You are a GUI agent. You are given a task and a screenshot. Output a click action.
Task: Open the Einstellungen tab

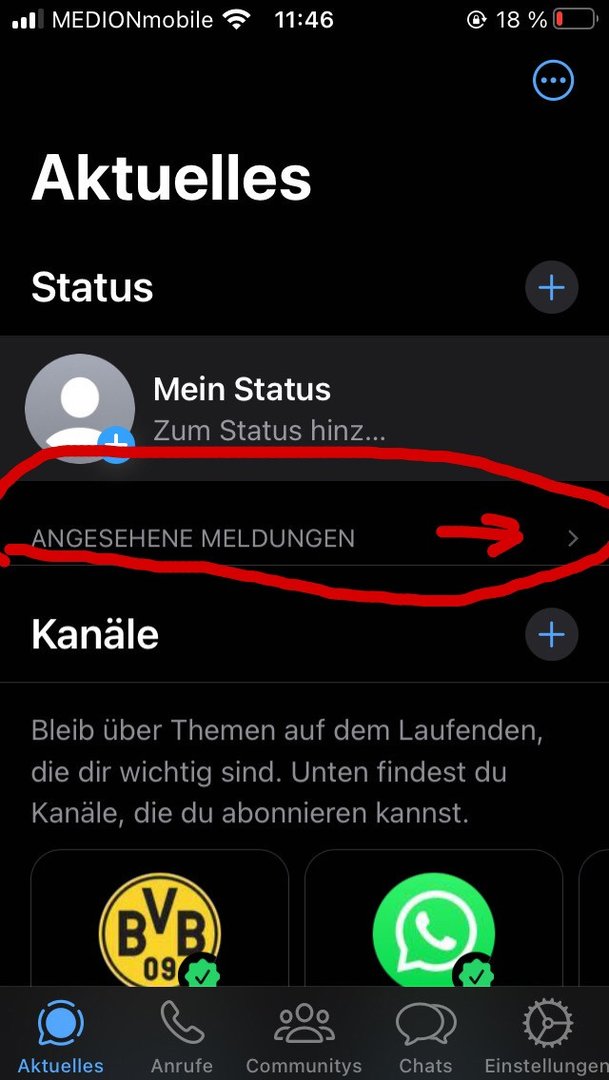(547, 1038)
